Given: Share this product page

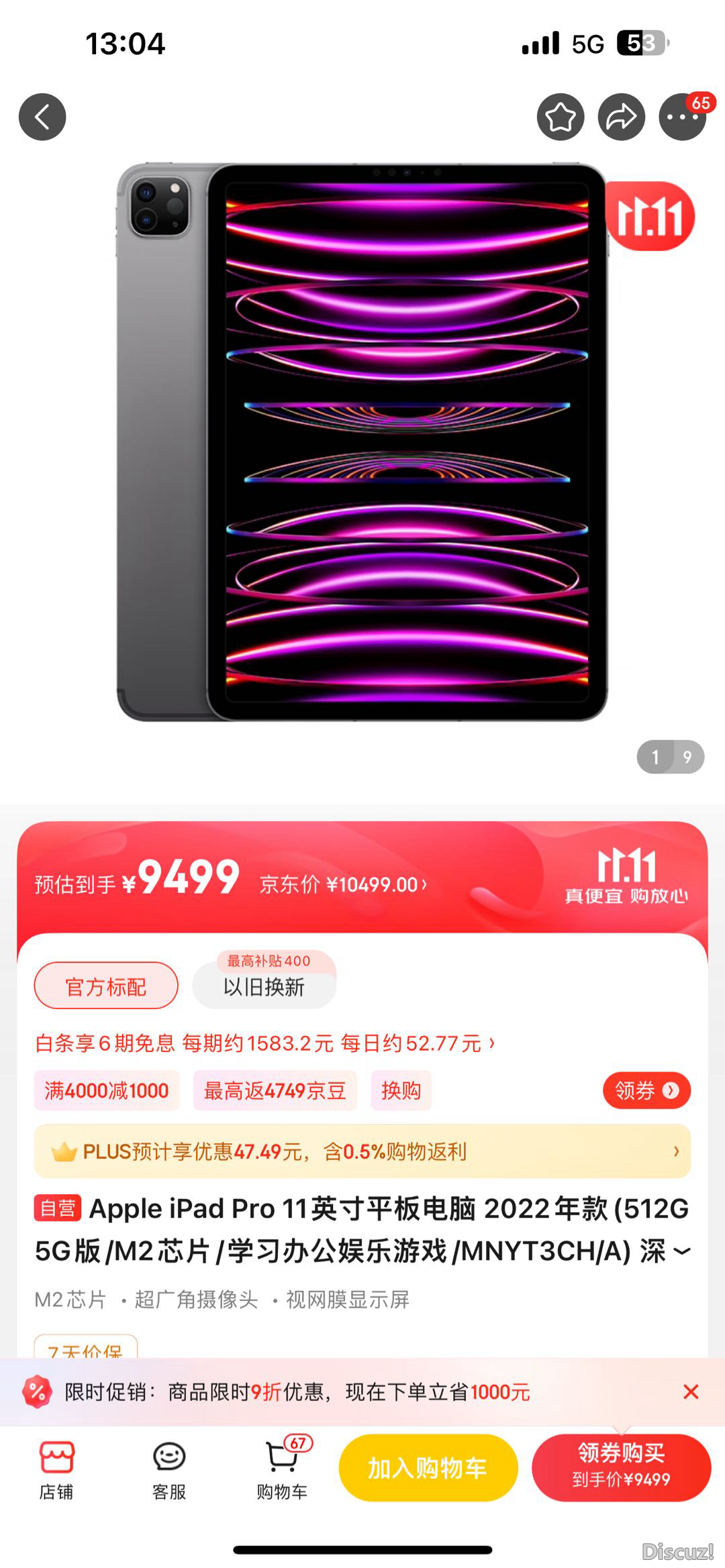Looking at the screenshot, I should (622, 117).
